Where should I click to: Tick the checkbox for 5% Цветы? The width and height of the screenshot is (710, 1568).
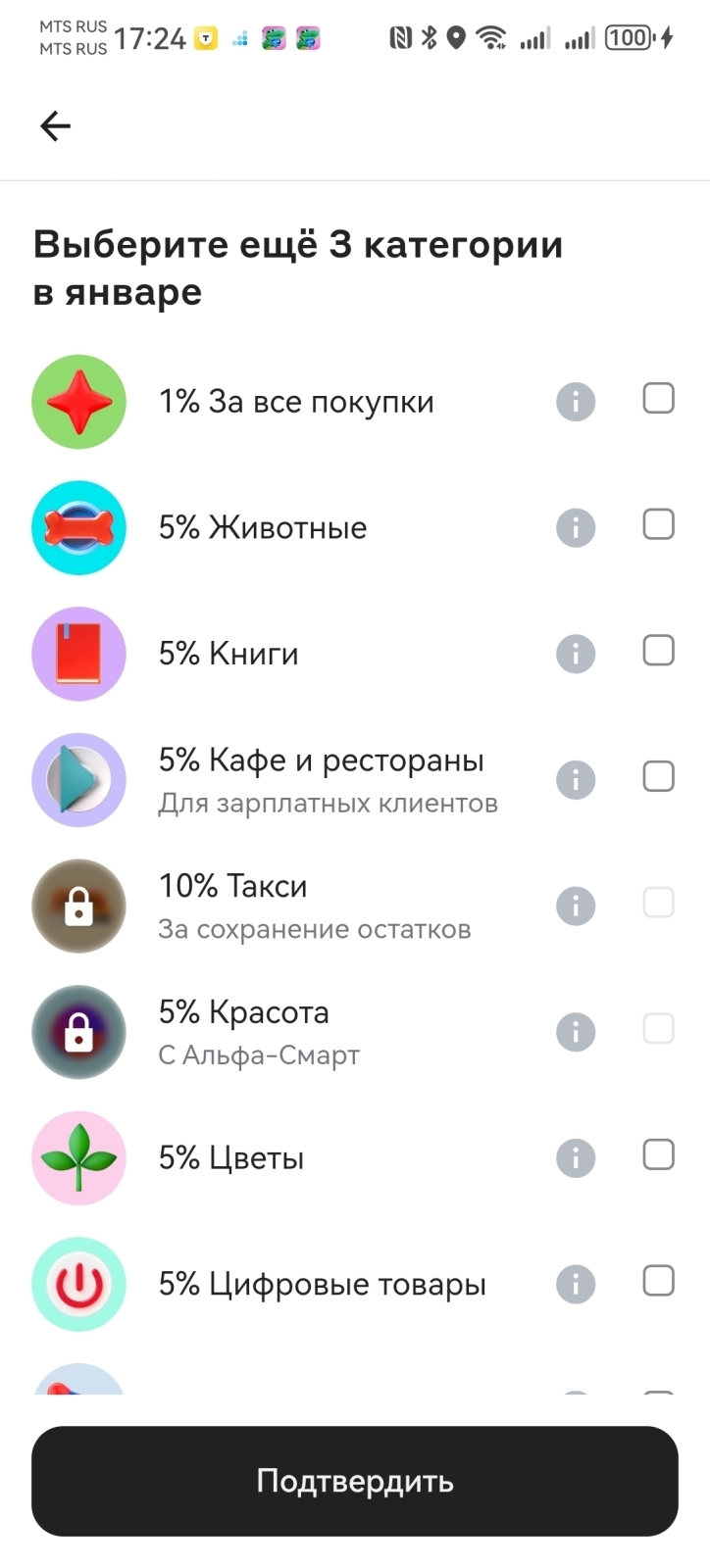(x=658, y=1154)
